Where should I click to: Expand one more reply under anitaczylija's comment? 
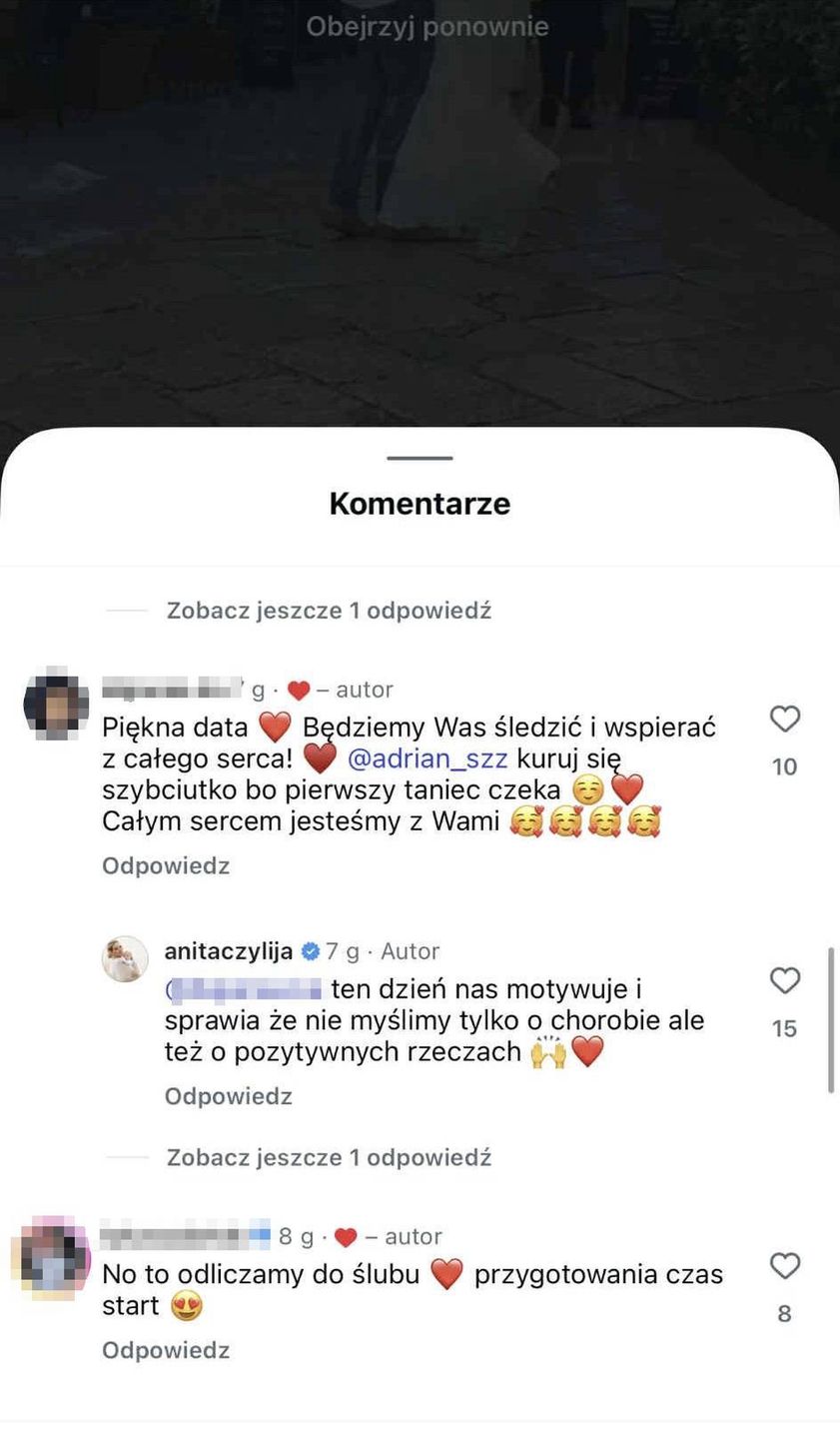pyautogui.click(x=329, y=1157)
